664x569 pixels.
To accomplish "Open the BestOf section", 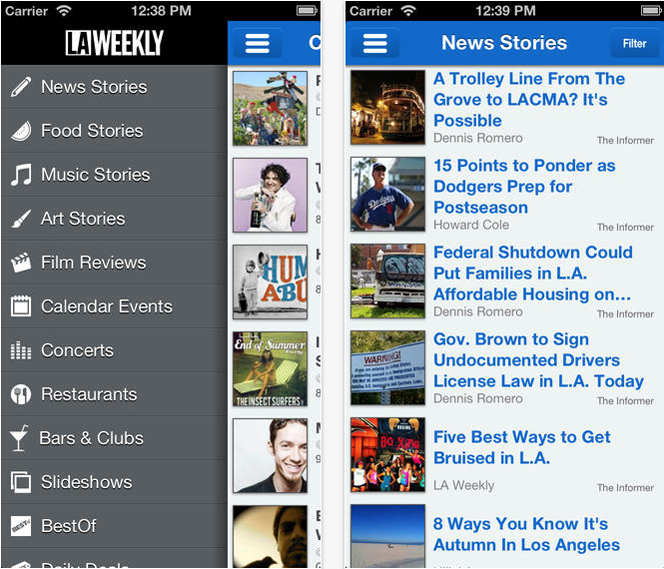I will [69, 526].
